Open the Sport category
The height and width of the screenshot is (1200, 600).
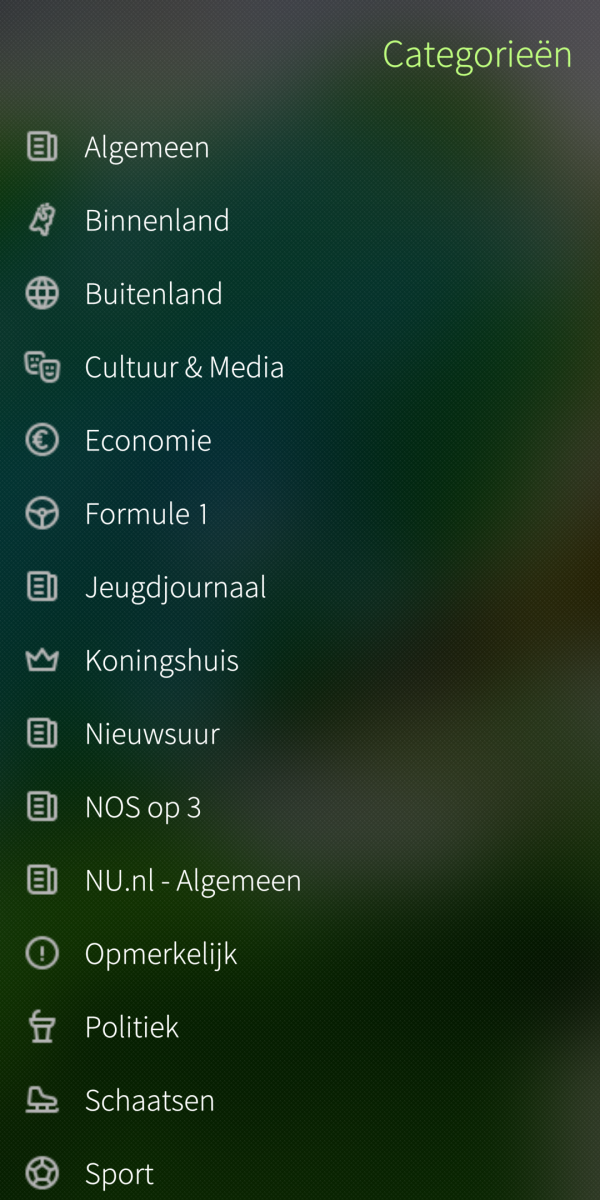pyautogui.click(x=119, y=1174)
